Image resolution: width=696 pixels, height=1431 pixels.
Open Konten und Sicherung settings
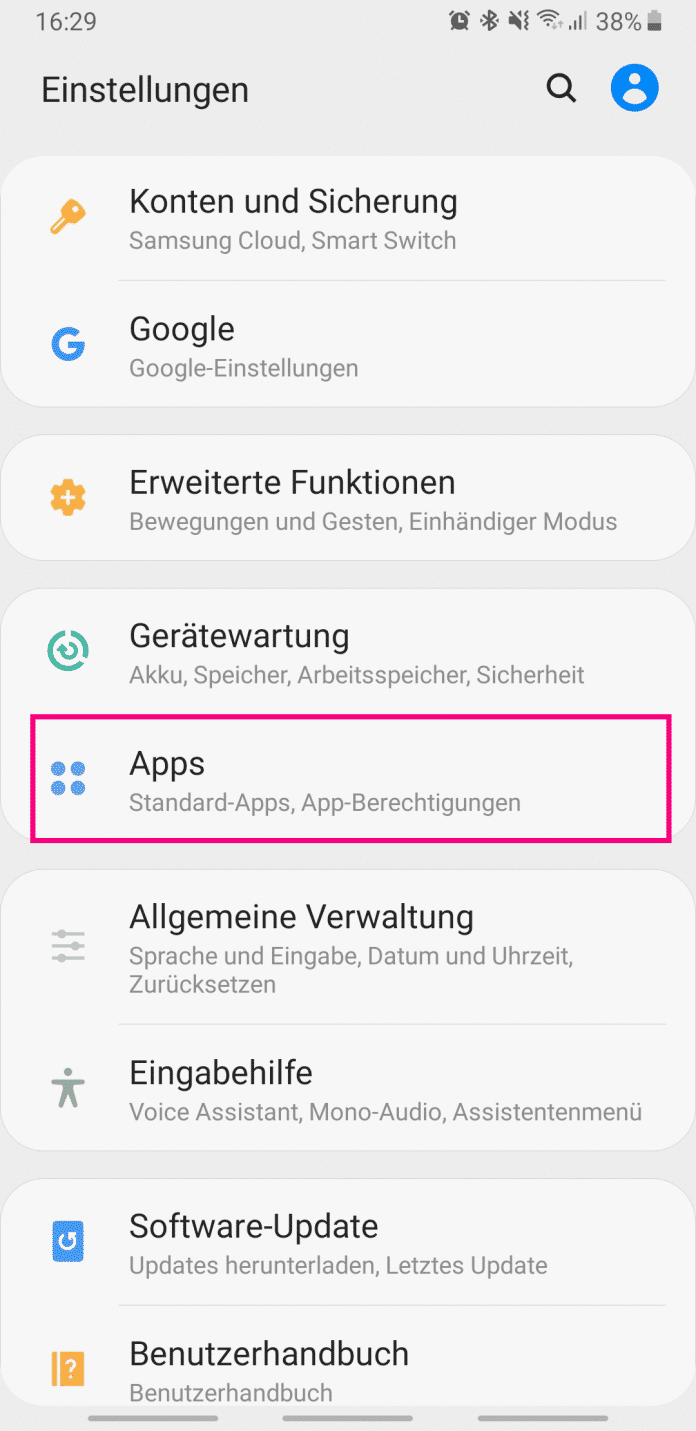348,218
